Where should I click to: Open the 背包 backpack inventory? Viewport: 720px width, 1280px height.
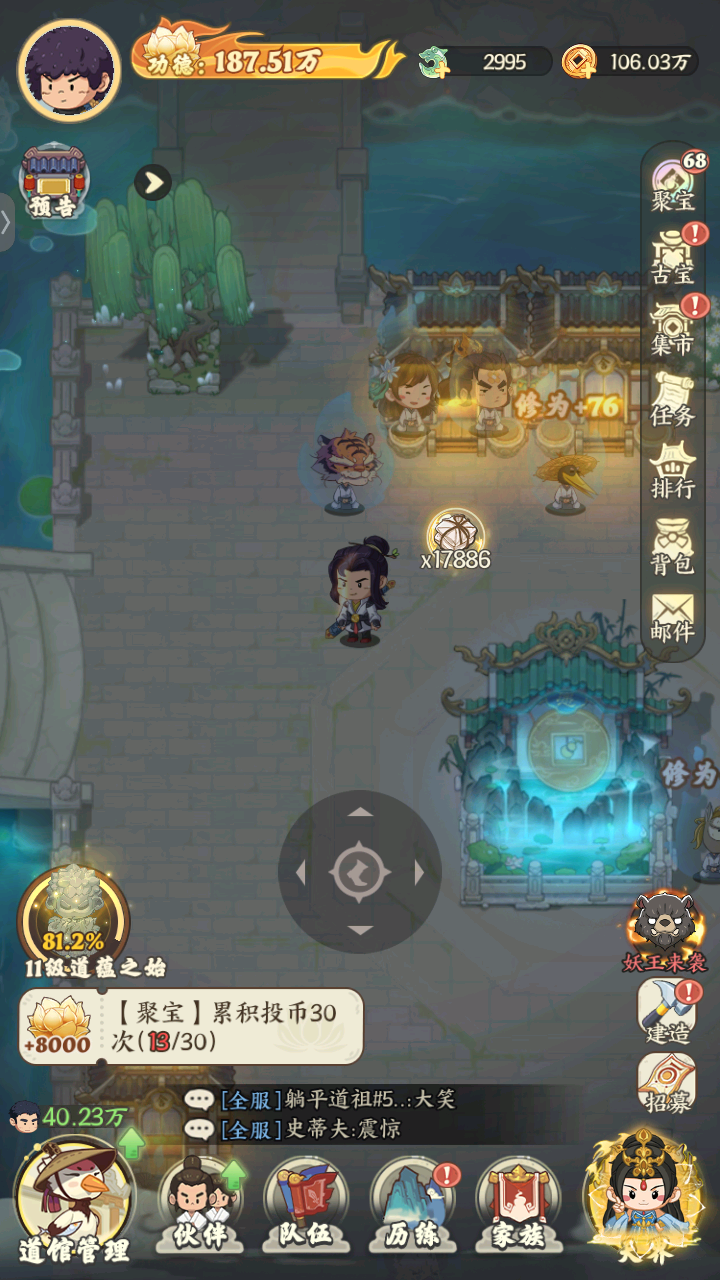[674, 546]
